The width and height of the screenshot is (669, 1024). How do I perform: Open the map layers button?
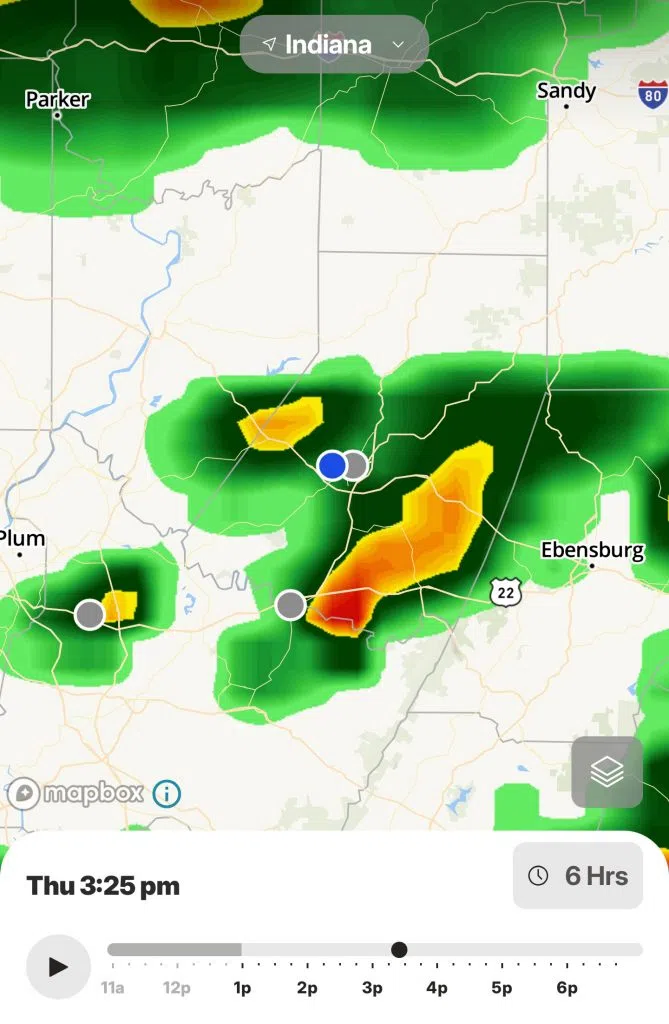[607, 772]
